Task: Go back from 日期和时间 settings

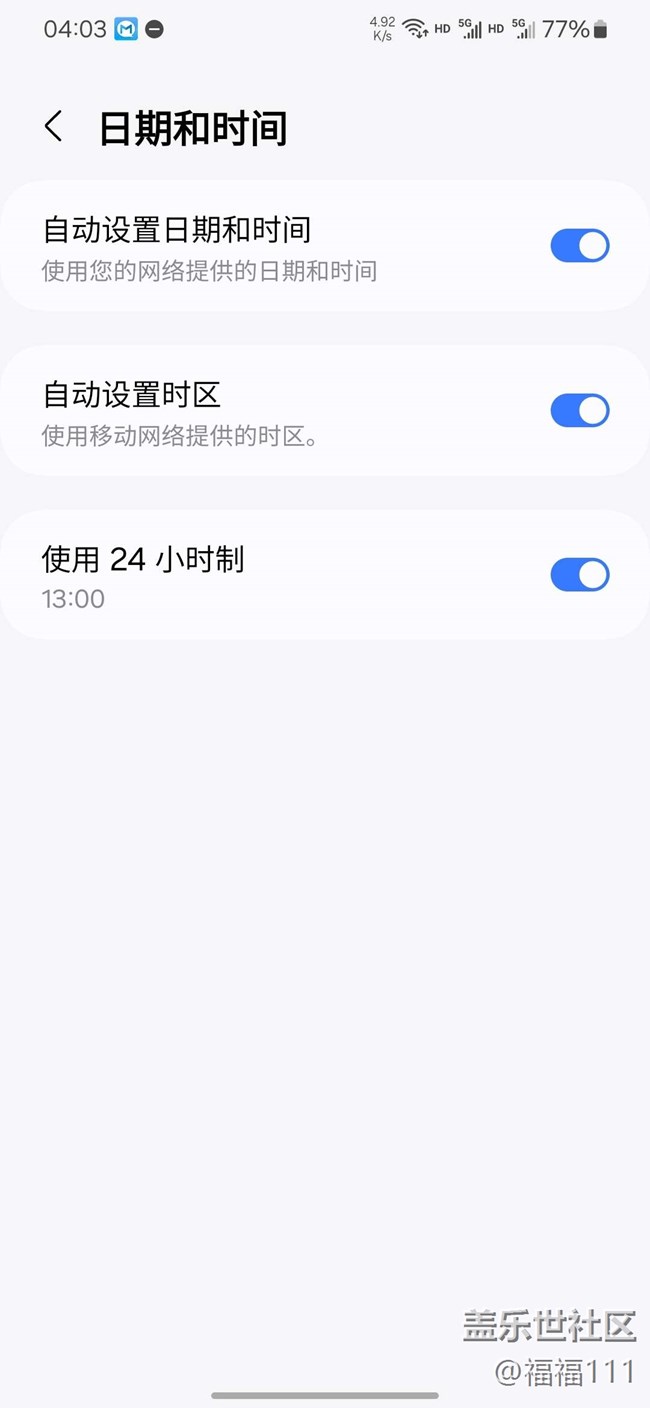Action: 54,127
